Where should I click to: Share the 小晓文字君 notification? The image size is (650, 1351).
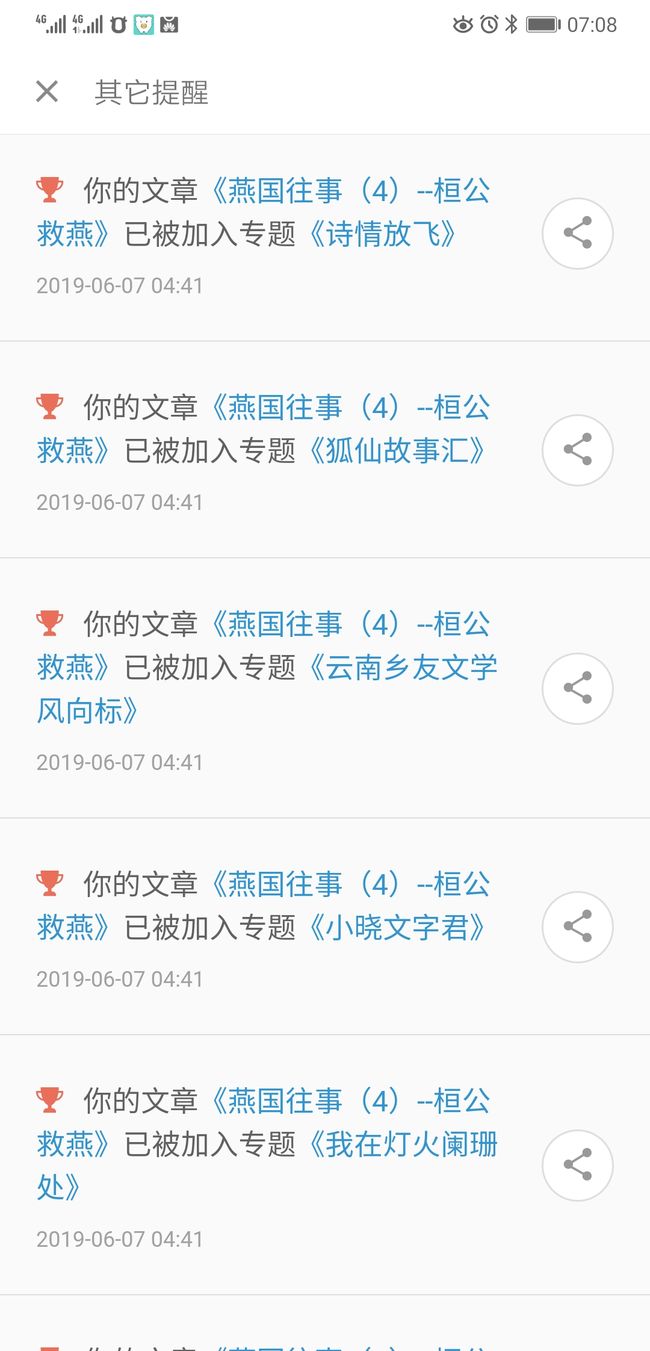pos(577,927)
